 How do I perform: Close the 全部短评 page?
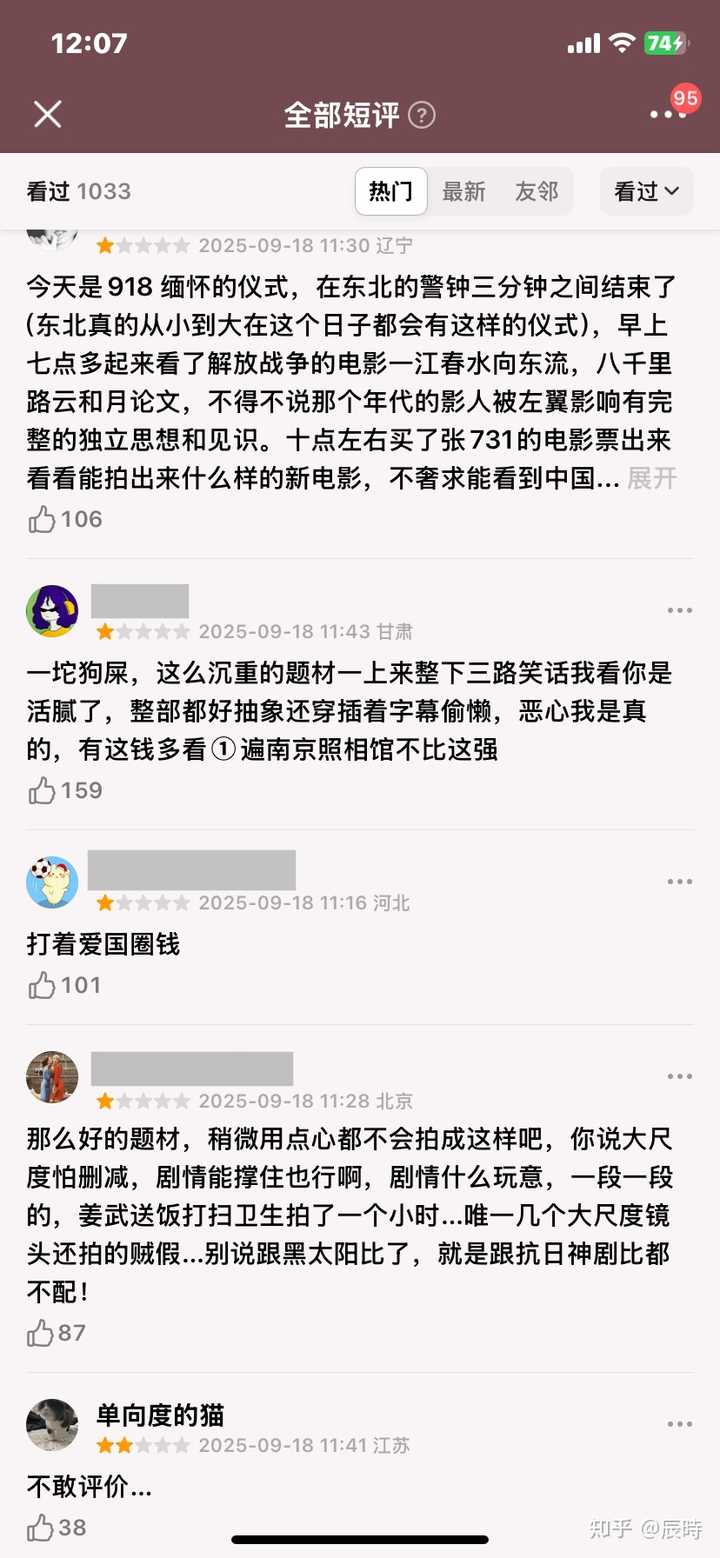tap(47, 114)
